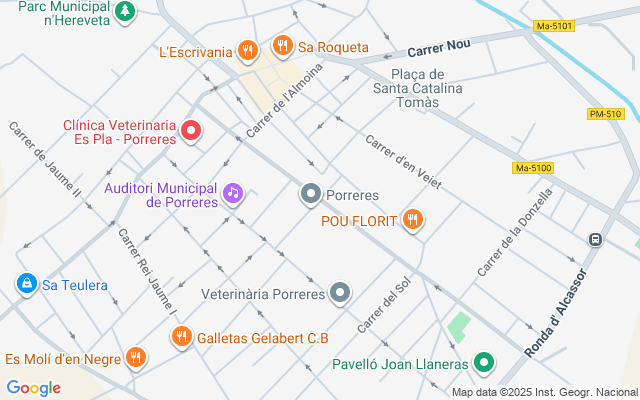This screenshot has height=400, width=640.
Task: Tap the bus stop icon near Ronda d'Alcassor
Action: 595,239
